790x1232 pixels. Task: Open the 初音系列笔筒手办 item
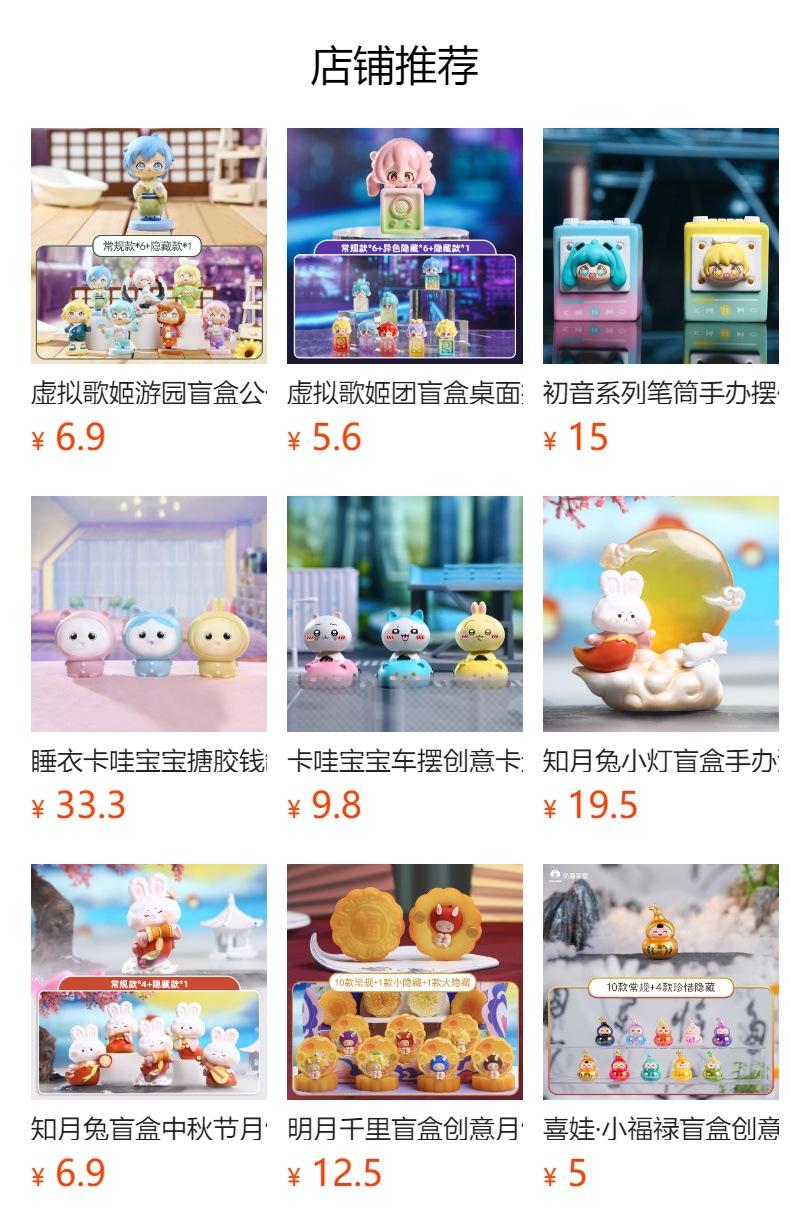point(660,245)
